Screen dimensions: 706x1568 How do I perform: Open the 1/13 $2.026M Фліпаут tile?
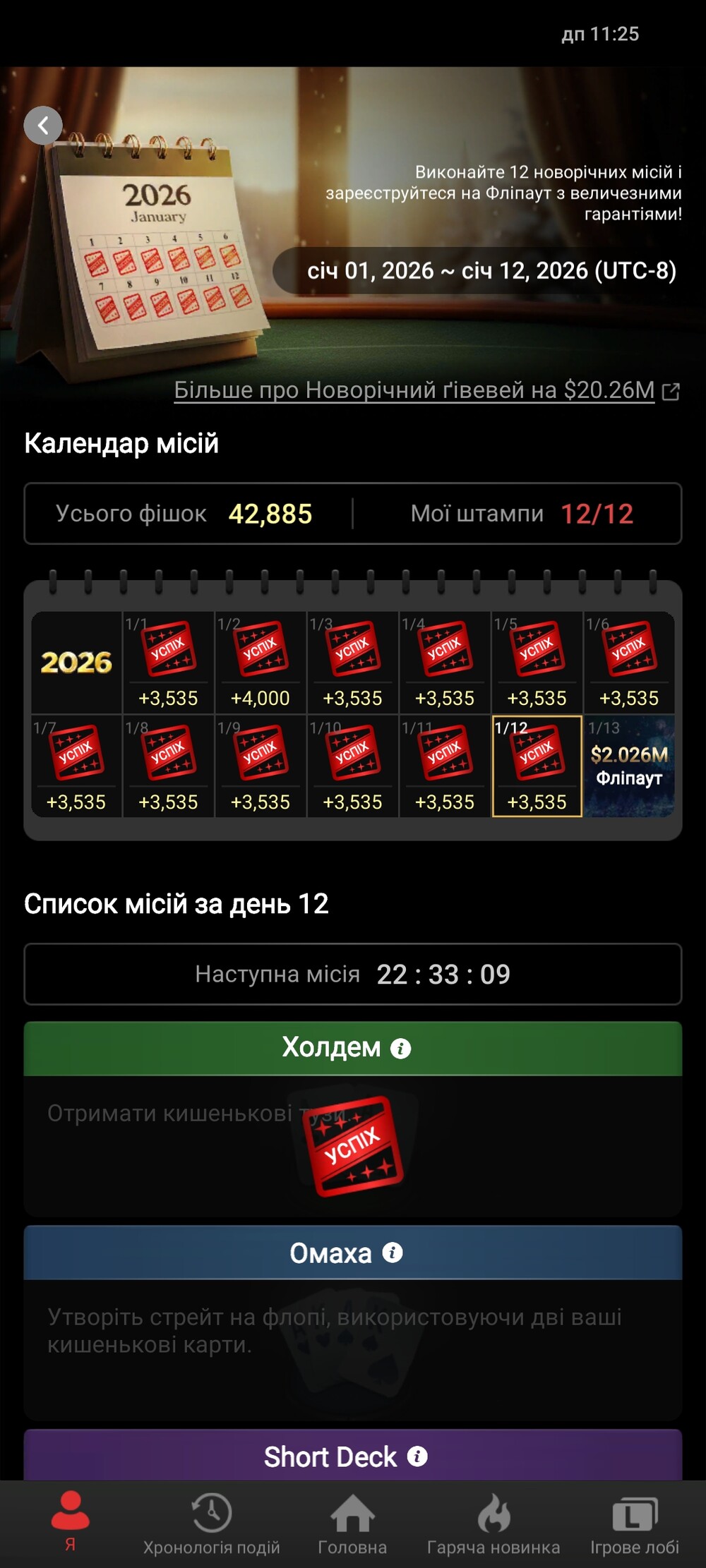(628, 766)
